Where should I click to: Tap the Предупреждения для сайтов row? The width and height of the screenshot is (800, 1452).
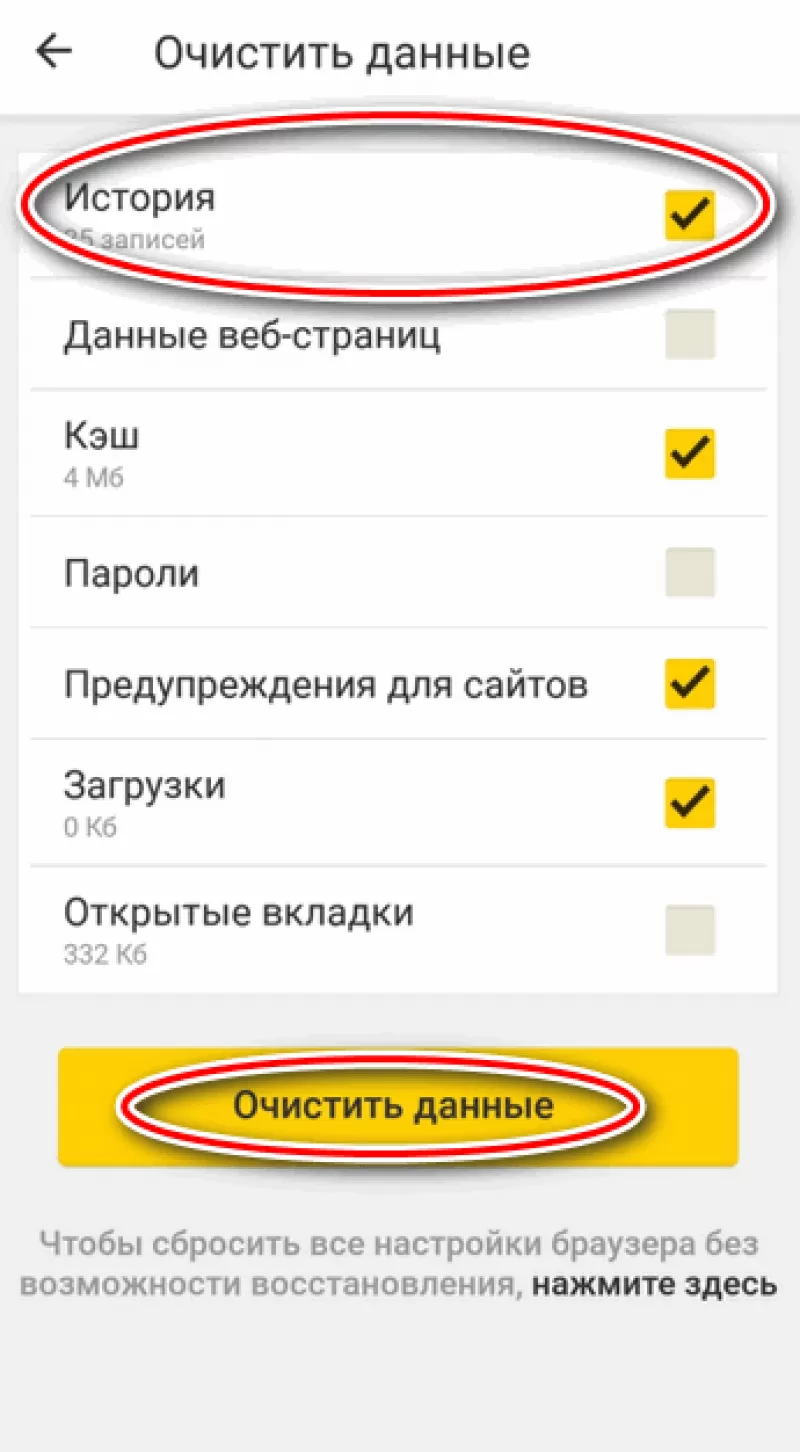tap(300, 684)
